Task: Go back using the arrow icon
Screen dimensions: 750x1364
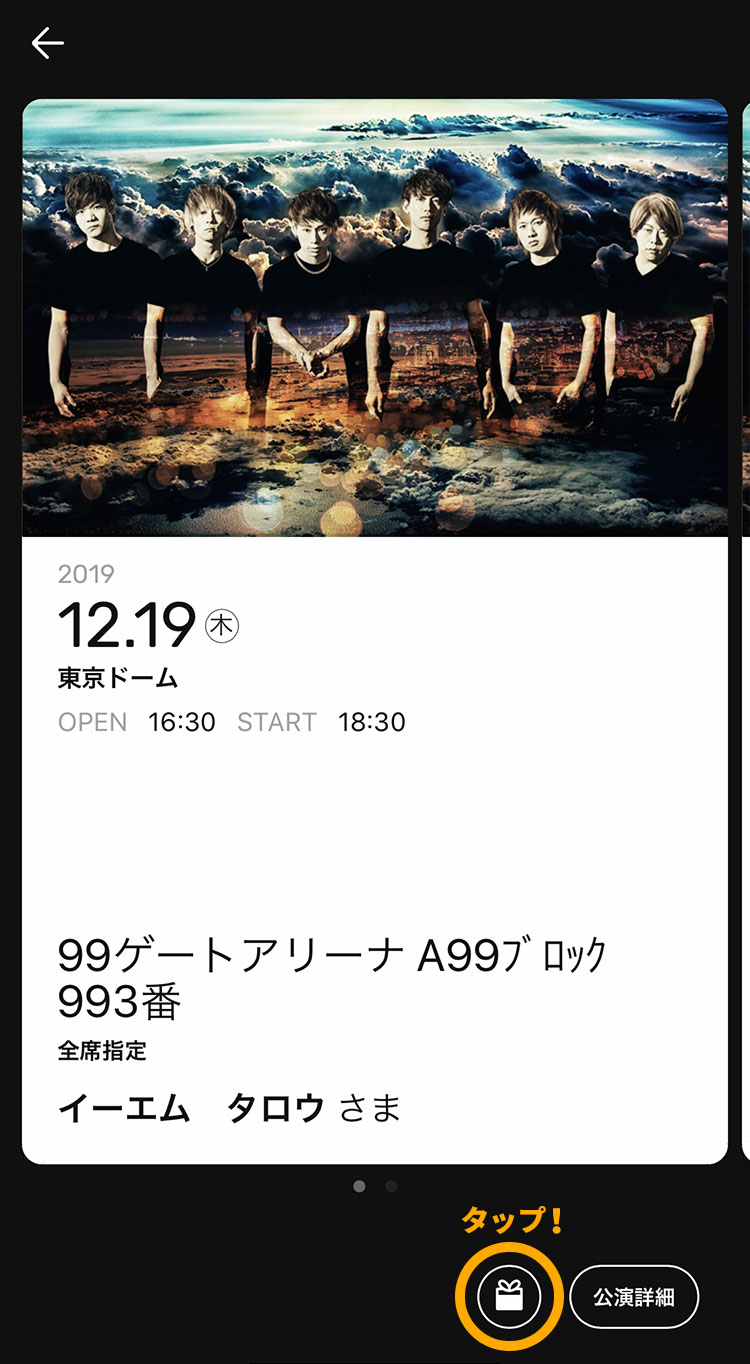Action: click(x=47, y=43)
